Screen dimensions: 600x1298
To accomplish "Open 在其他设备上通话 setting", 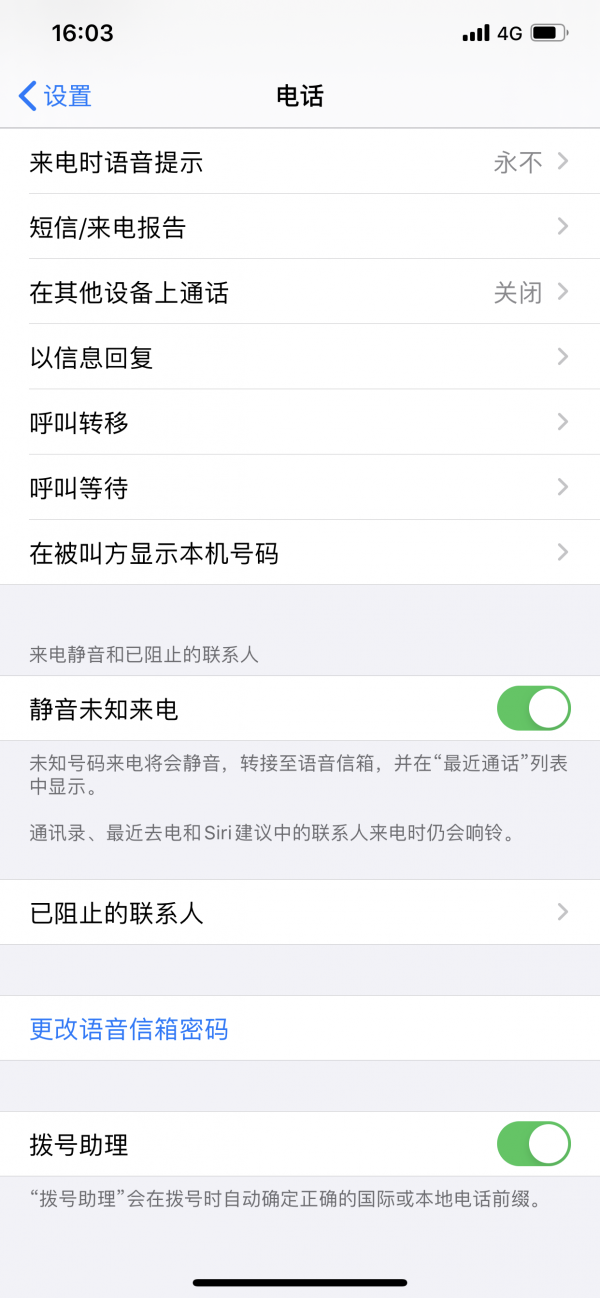I will click(x=300, y=292).
